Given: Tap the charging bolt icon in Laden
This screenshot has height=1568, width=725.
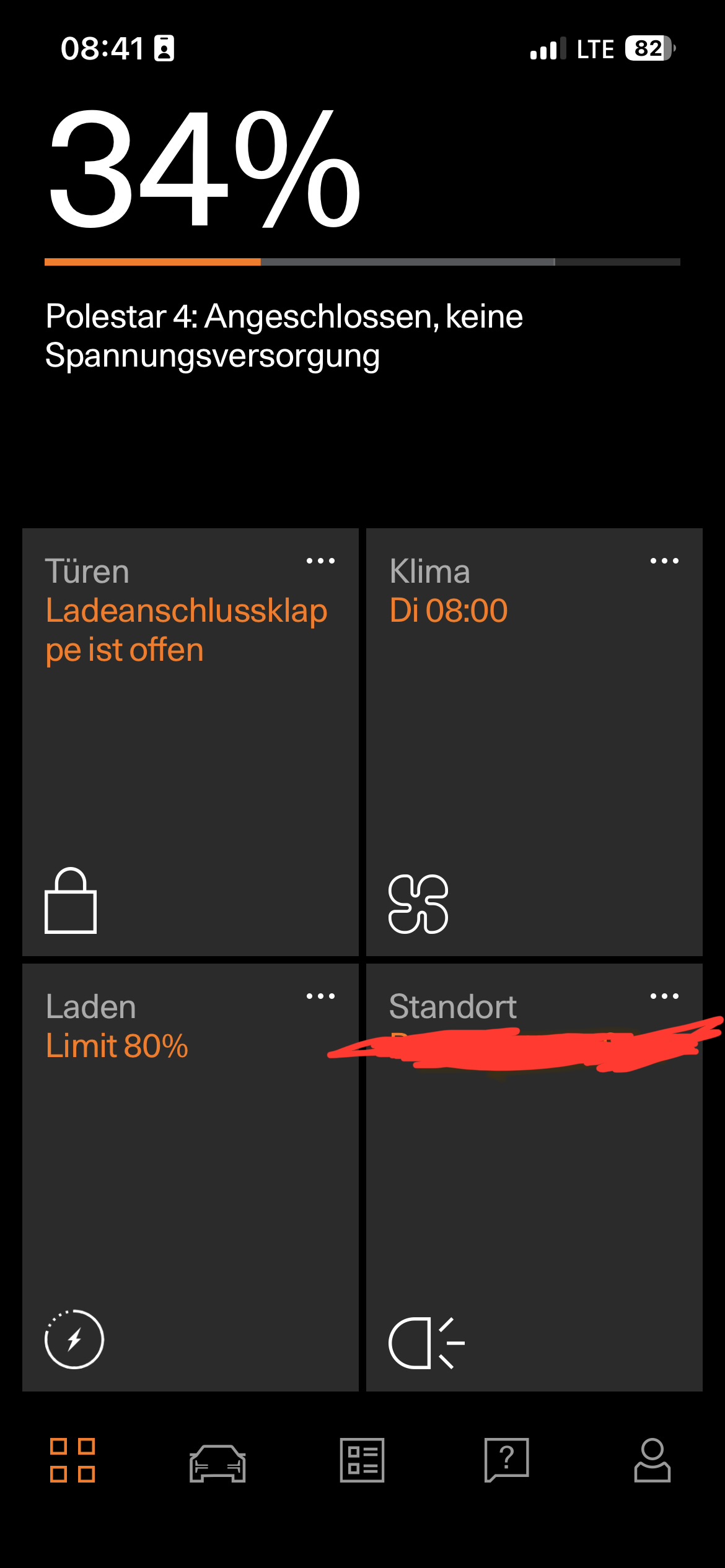Looking at the screenshot, I should pyautogui.click(x=74, y=1339).
